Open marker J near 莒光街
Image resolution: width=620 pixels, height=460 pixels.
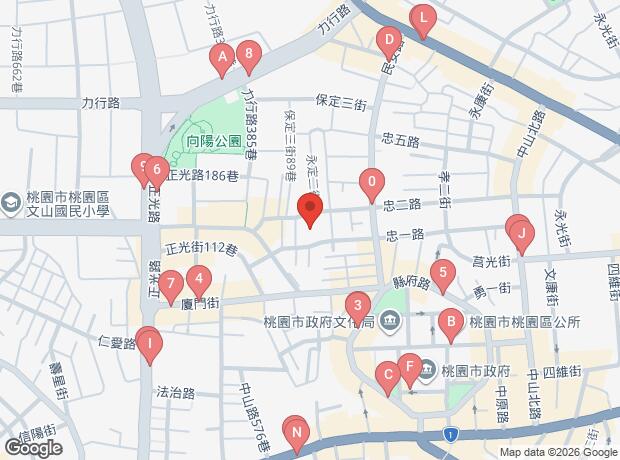(x=520, y=235)
